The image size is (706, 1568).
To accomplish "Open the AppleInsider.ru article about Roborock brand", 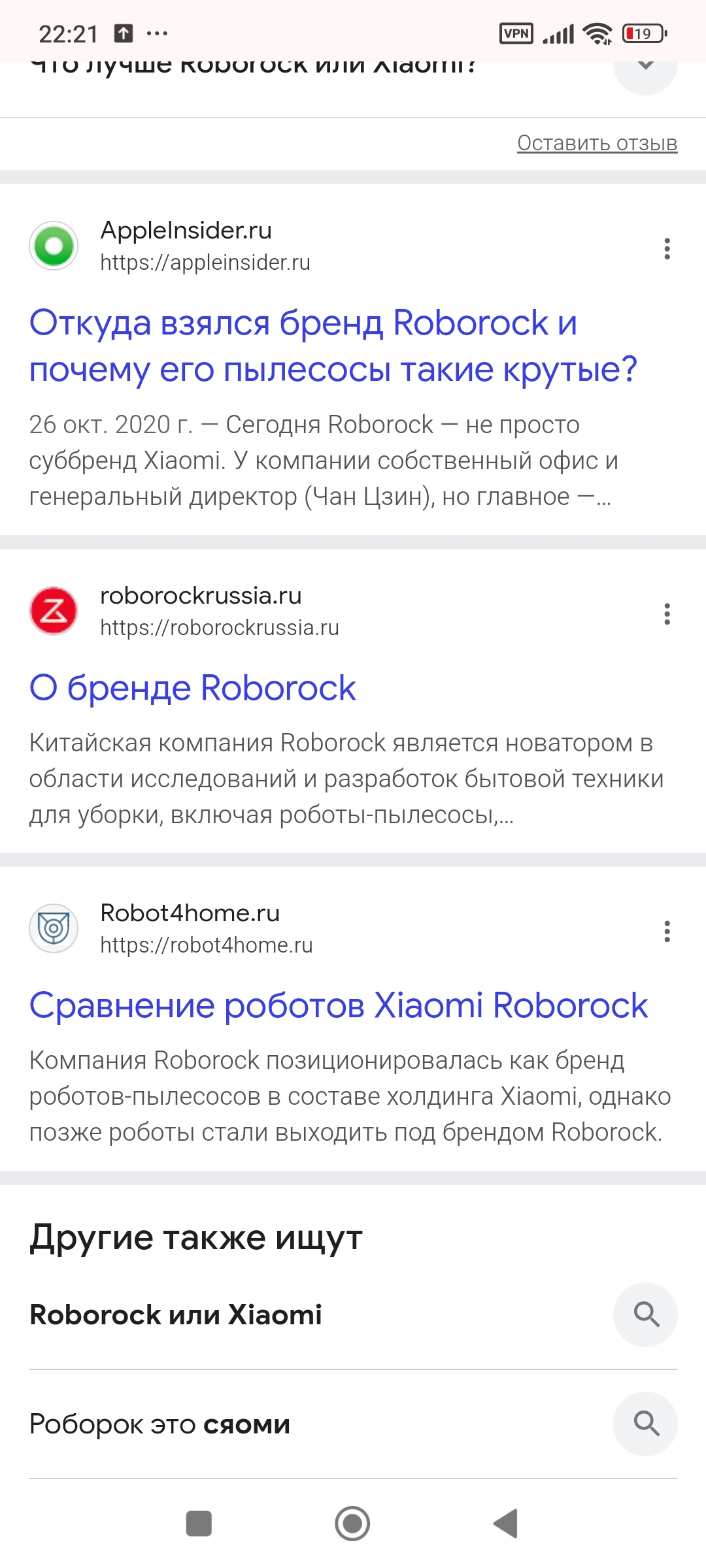I will tap(333, 346).
